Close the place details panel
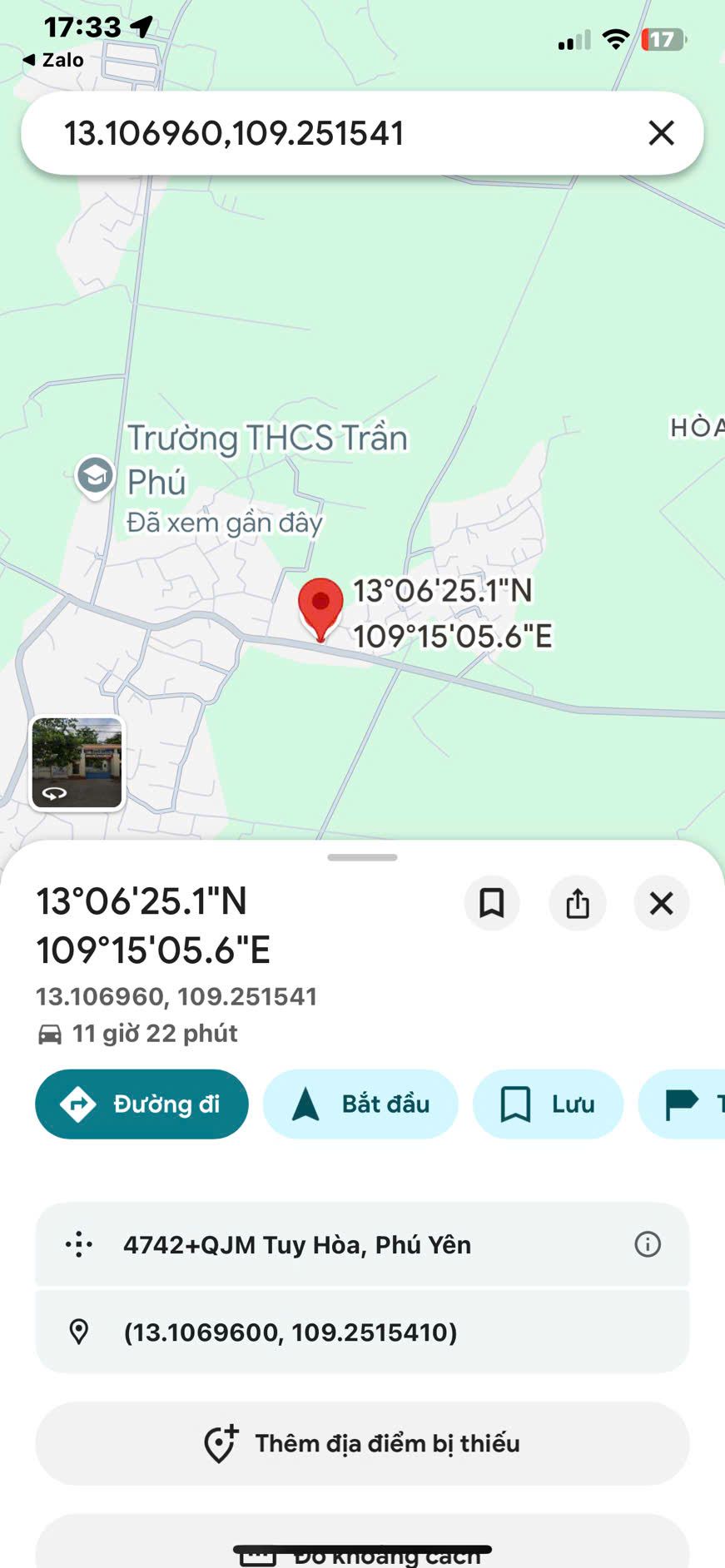 click(662, 903)
